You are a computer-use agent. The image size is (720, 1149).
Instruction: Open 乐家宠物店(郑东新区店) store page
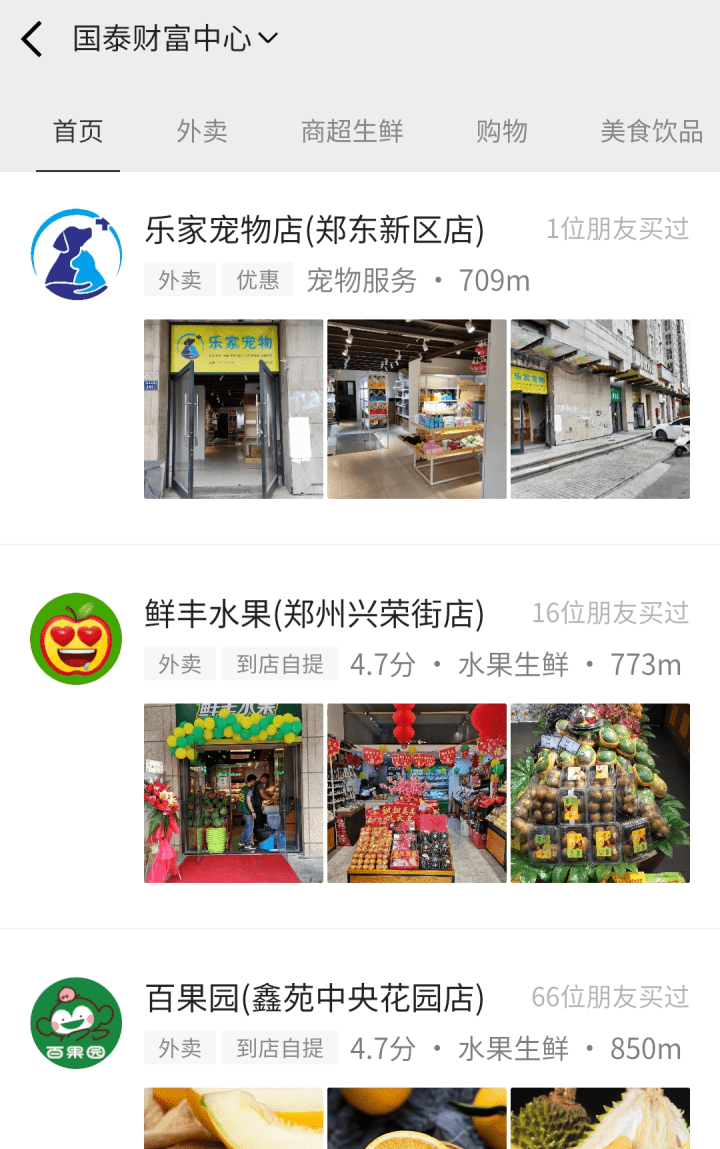pos(312,232)
